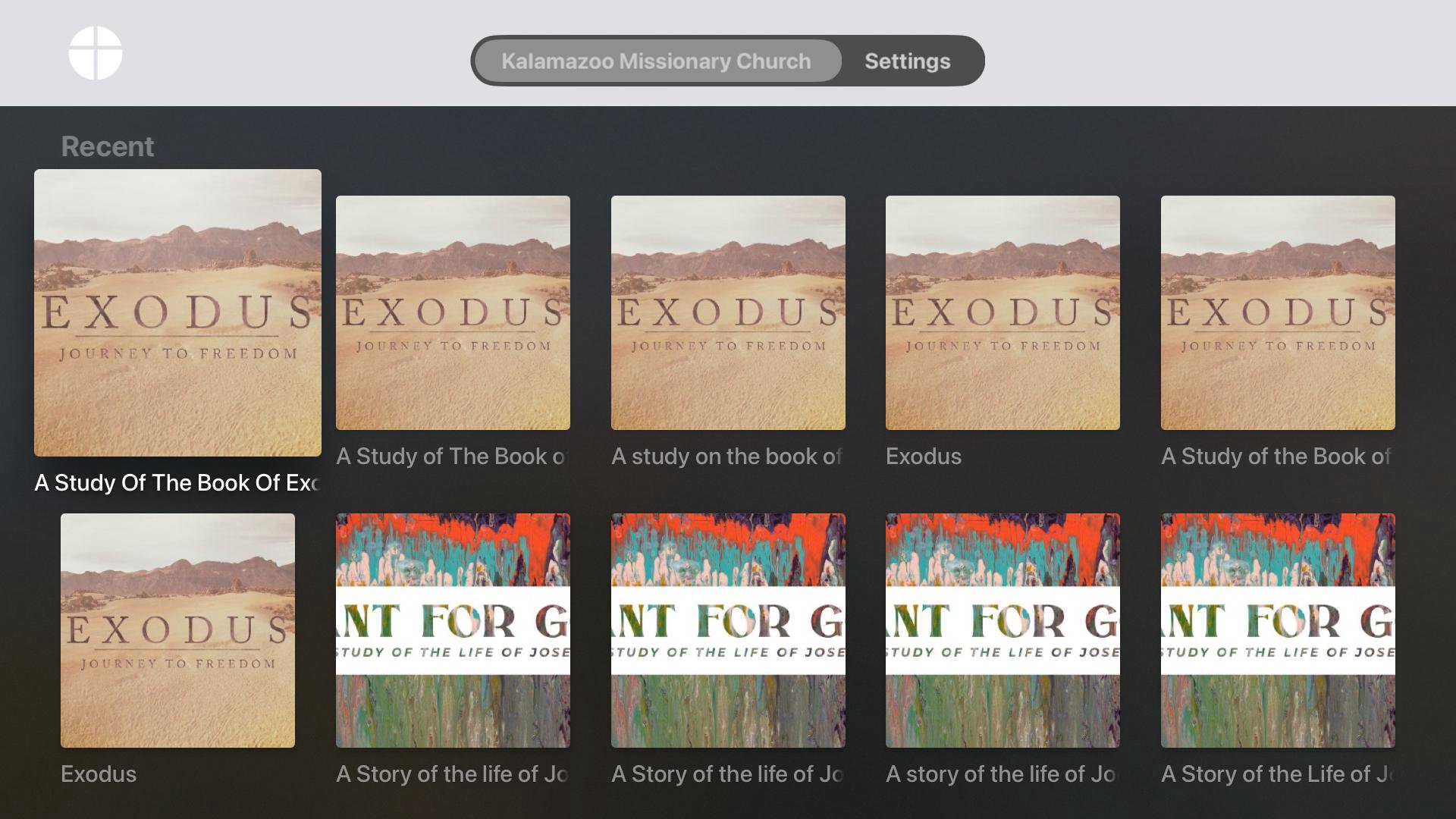Open the top-row 'Exodus' tile
The image size is (1456, 819).
tap(1003, 312)
